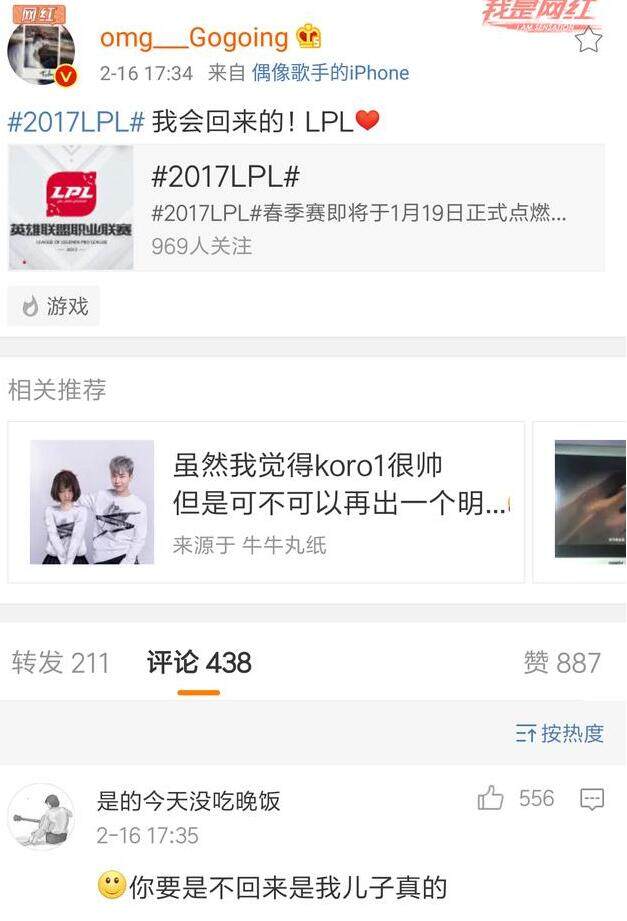The image size is (627, 921).
Task: Open the #2017LPL# topic card
Action: click(305, 208)
